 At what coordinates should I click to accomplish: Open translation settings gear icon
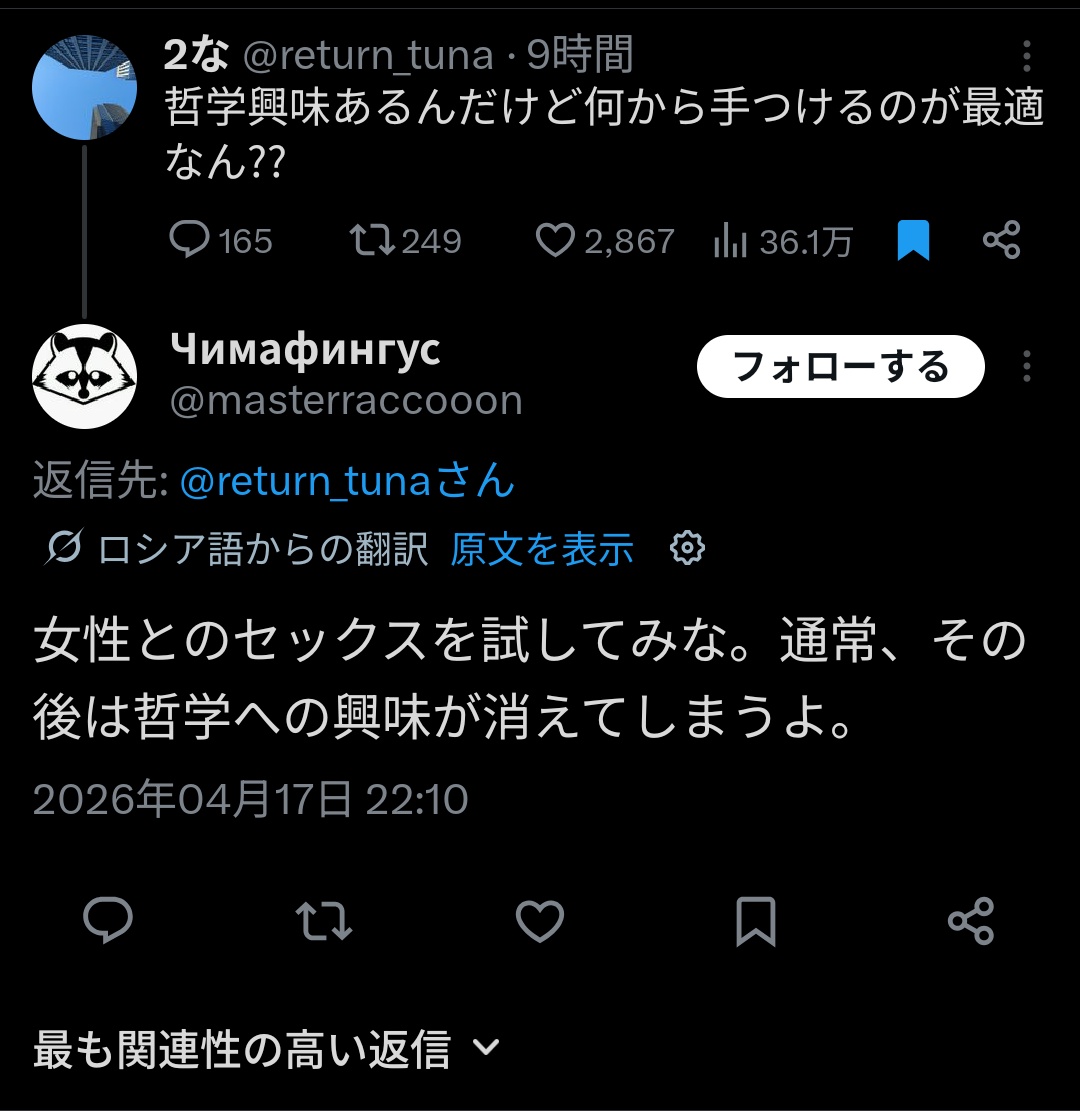point(687,549)
